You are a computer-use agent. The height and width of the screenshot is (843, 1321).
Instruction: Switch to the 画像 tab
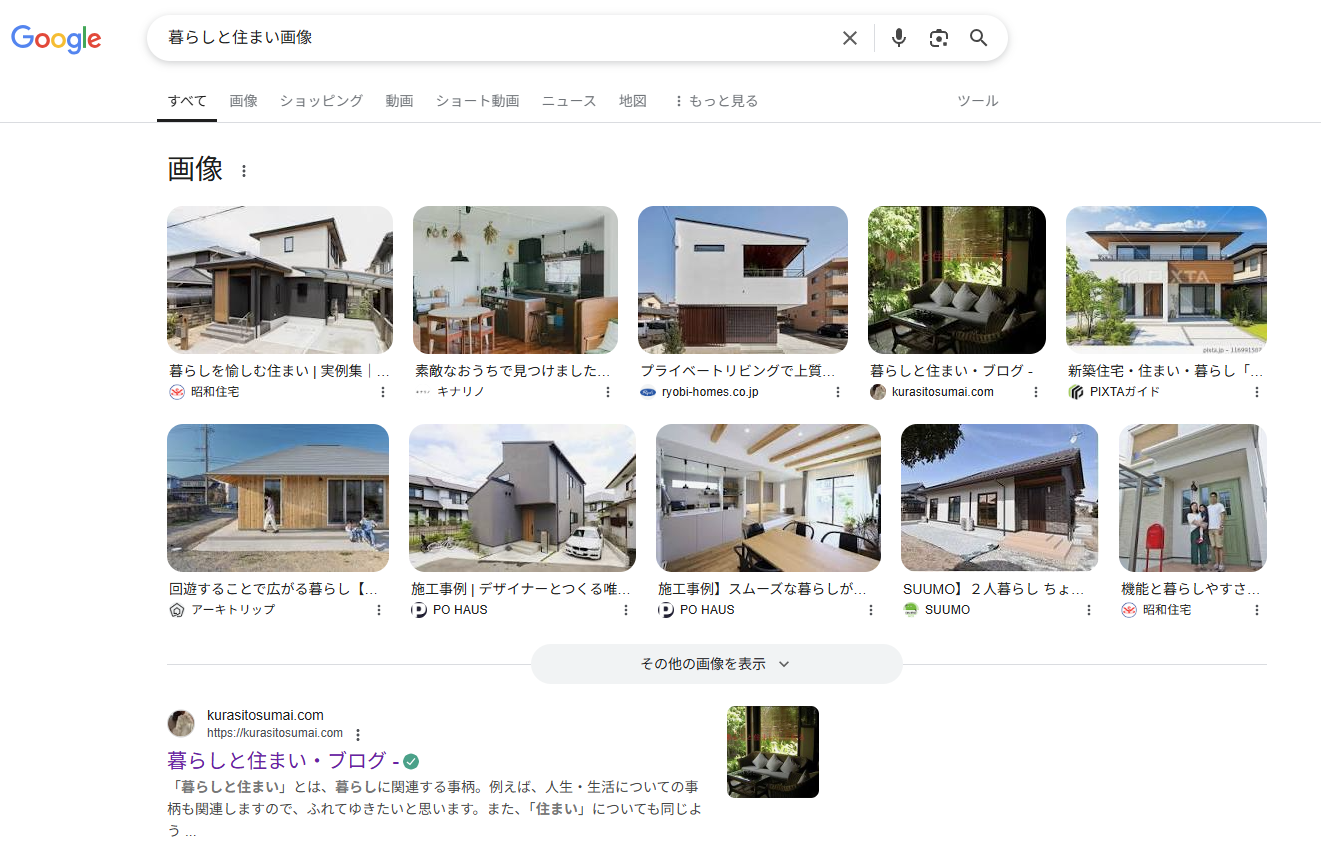[x=243, y=101]
